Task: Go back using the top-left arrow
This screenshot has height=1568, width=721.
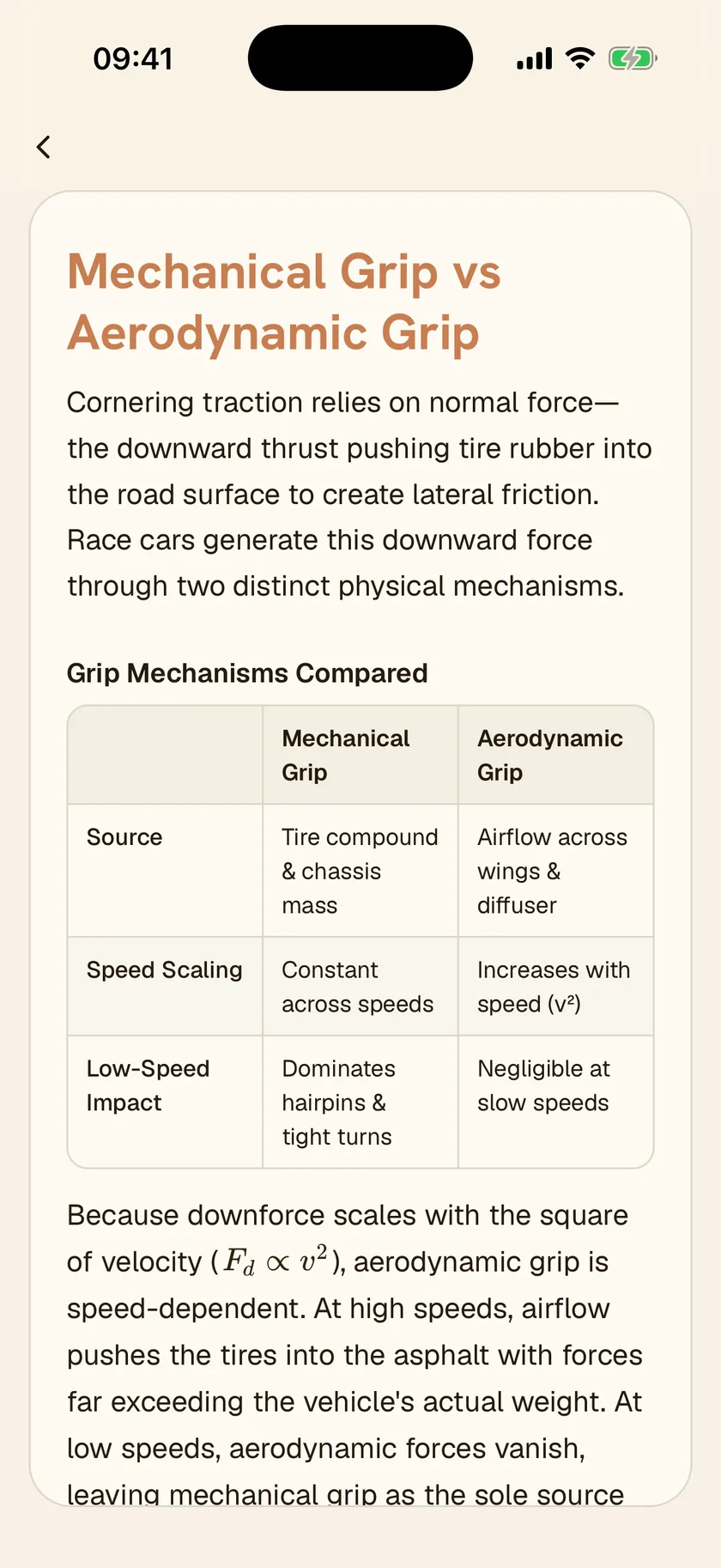Action: (x=44, y=147)
